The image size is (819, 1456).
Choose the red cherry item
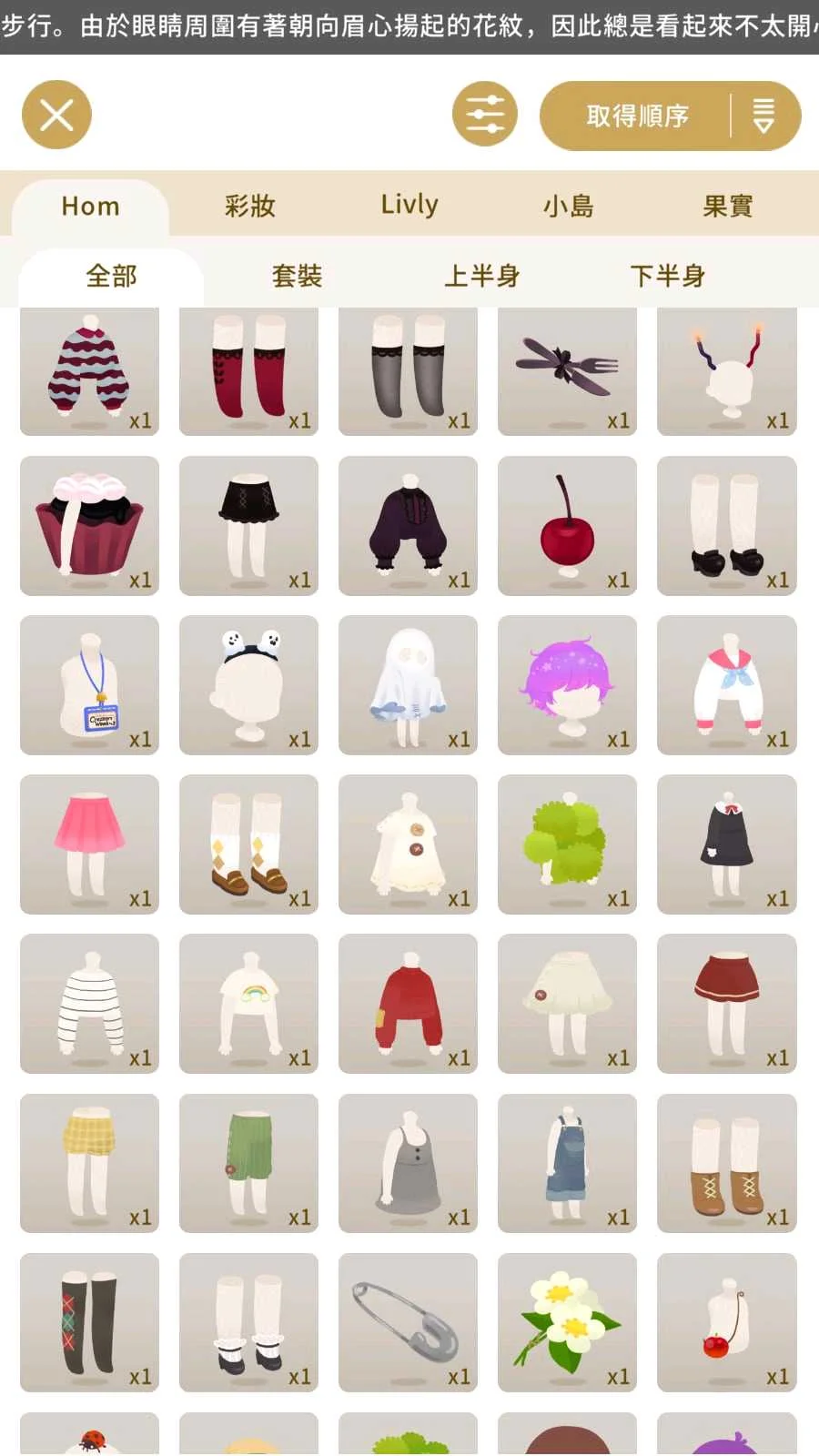(x=567, y=526)
